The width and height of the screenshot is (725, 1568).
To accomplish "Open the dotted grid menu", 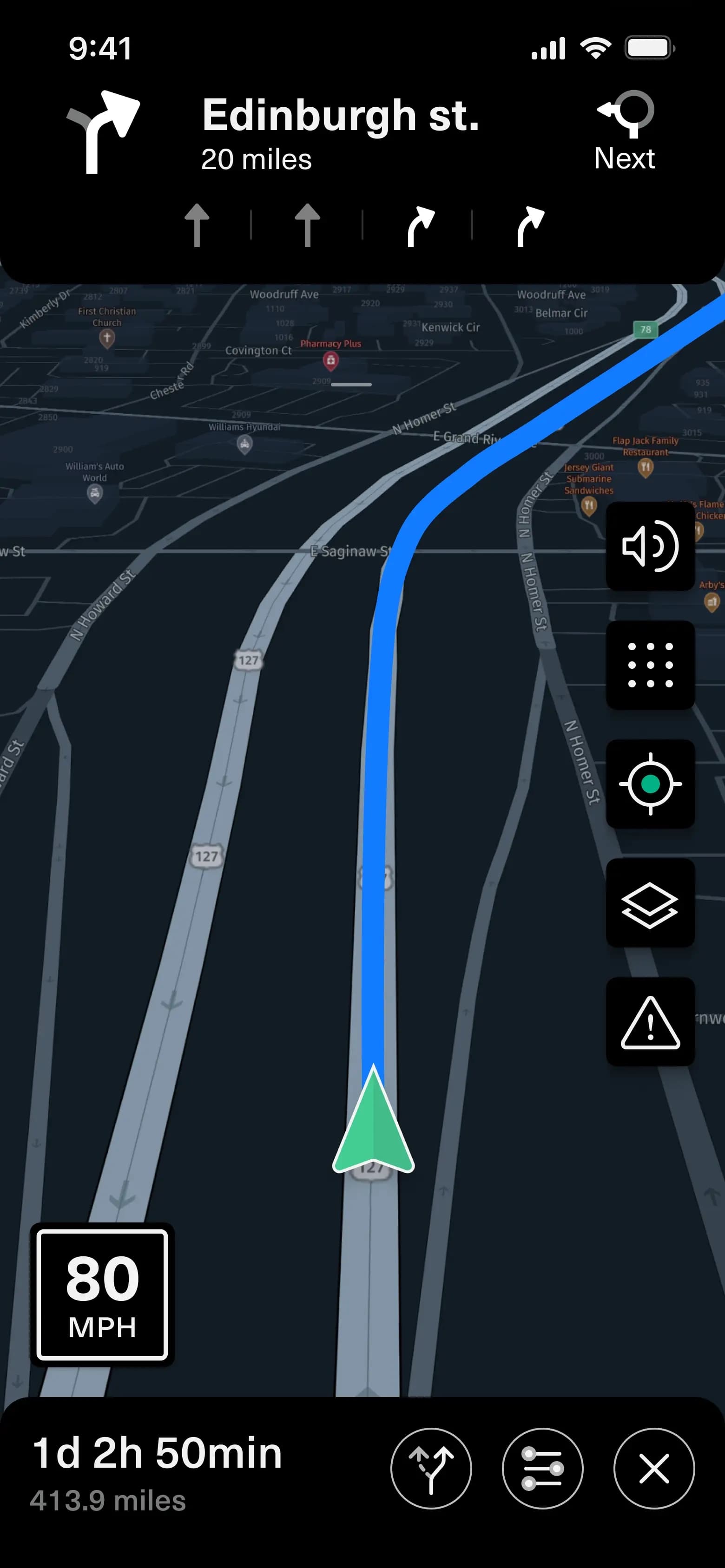I will pyautogui.click(x=649, y=665).
